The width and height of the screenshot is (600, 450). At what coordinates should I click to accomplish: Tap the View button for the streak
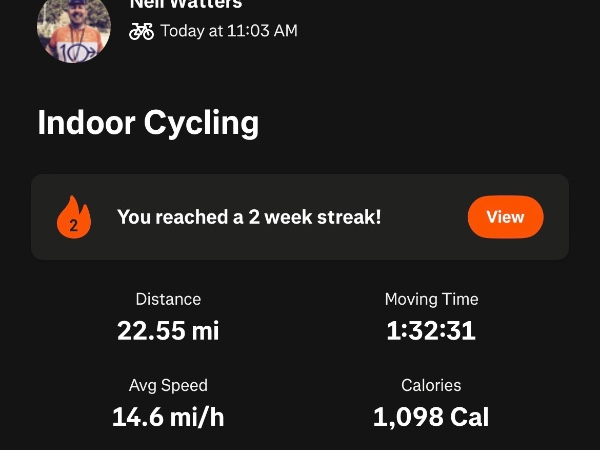coord(505,217)
